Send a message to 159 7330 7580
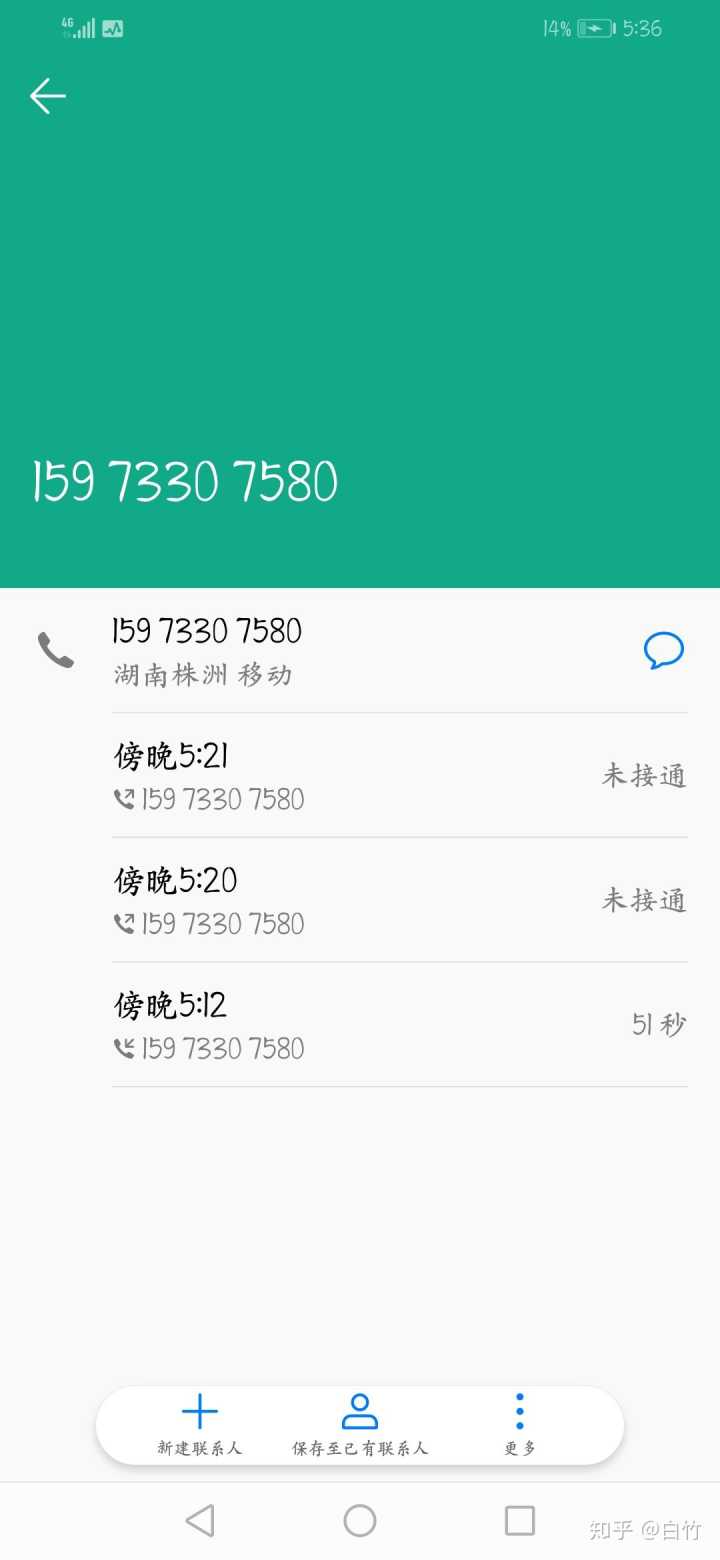This screenshot has width=720, height=1560. click(663, 651)
